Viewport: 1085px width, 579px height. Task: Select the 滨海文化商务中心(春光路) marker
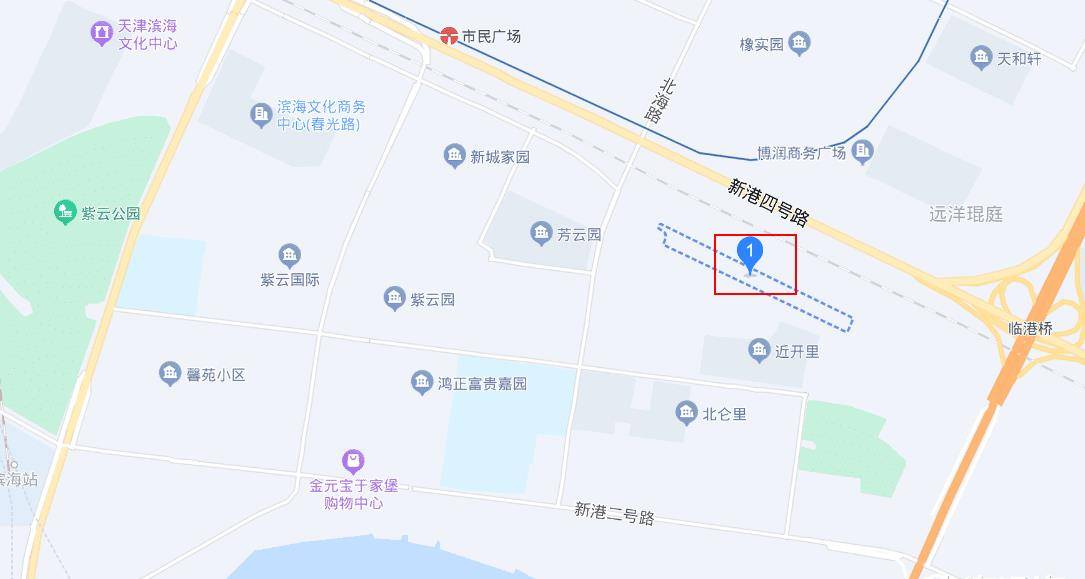pos(261,115)
